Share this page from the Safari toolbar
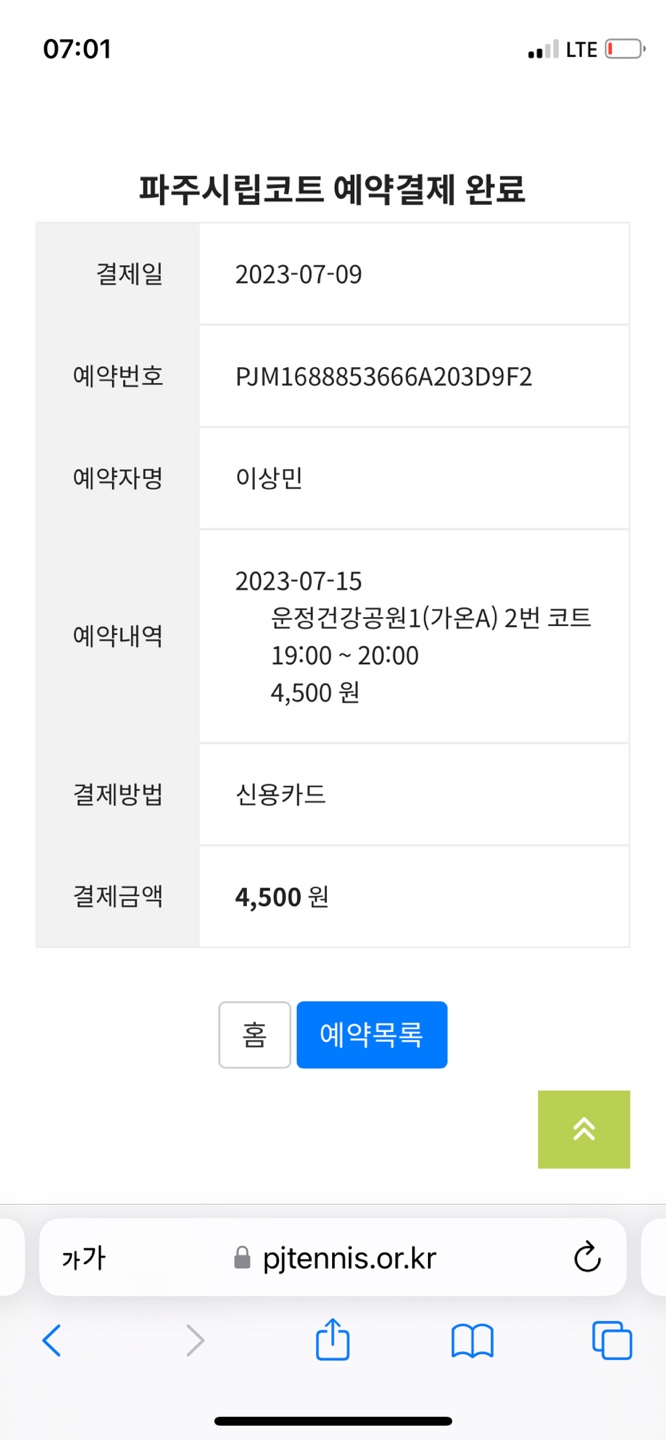Screen dimensions: 666x1440 [x=333, y=1339]
